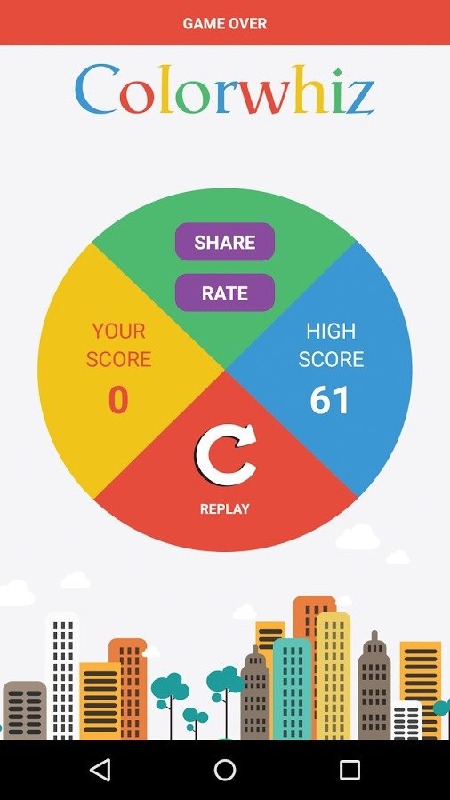Open the system home screen
450x800 pixels.
click(x=225, y=769)
